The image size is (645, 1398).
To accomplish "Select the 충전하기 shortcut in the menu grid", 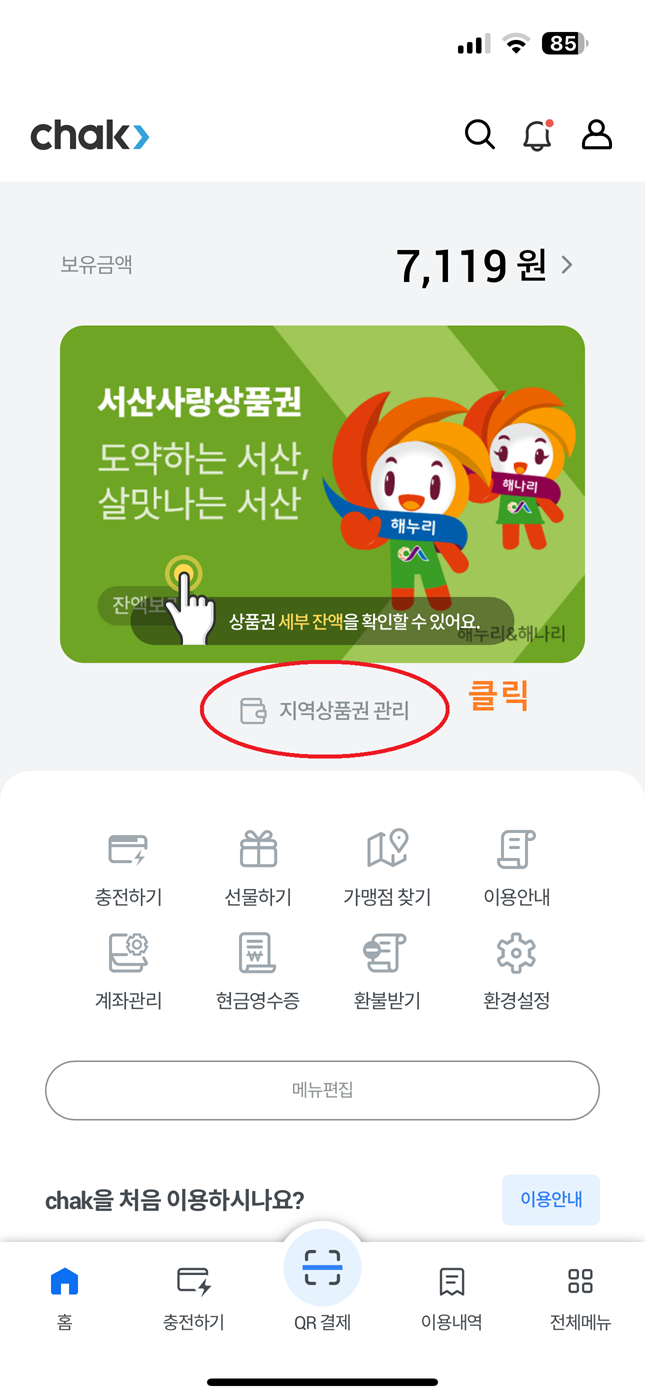I will (128, 868).
